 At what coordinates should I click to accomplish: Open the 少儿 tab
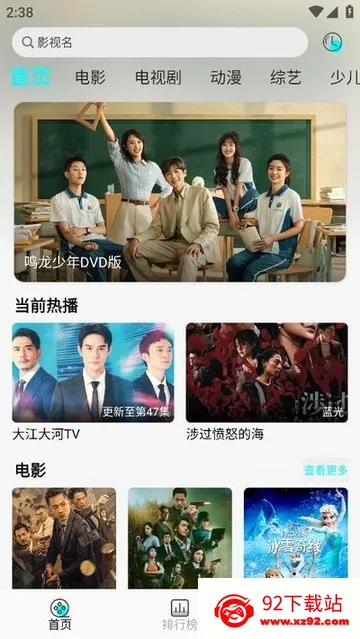pyautogui.click(x=345, y=77)
